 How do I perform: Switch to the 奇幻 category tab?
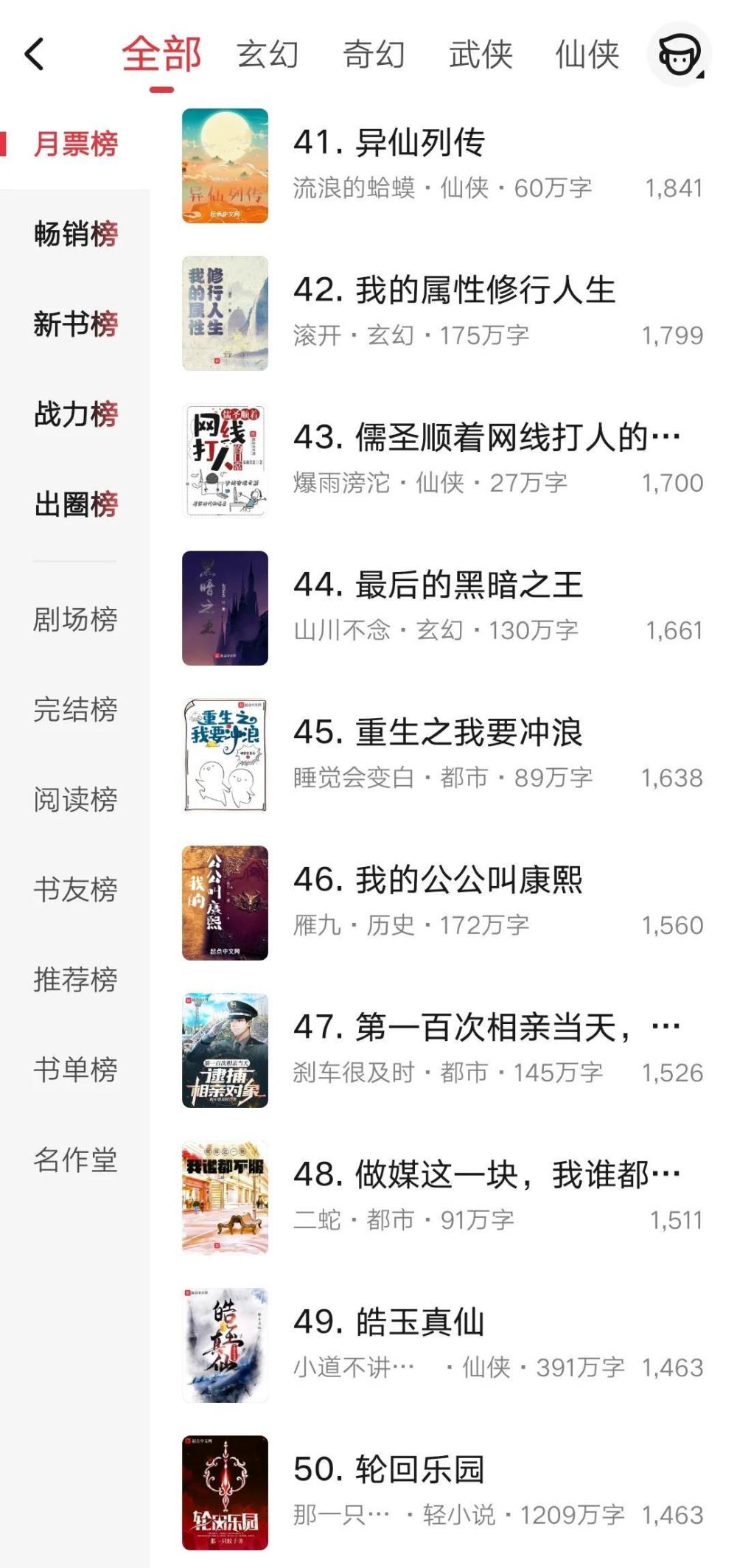point(374,55)
